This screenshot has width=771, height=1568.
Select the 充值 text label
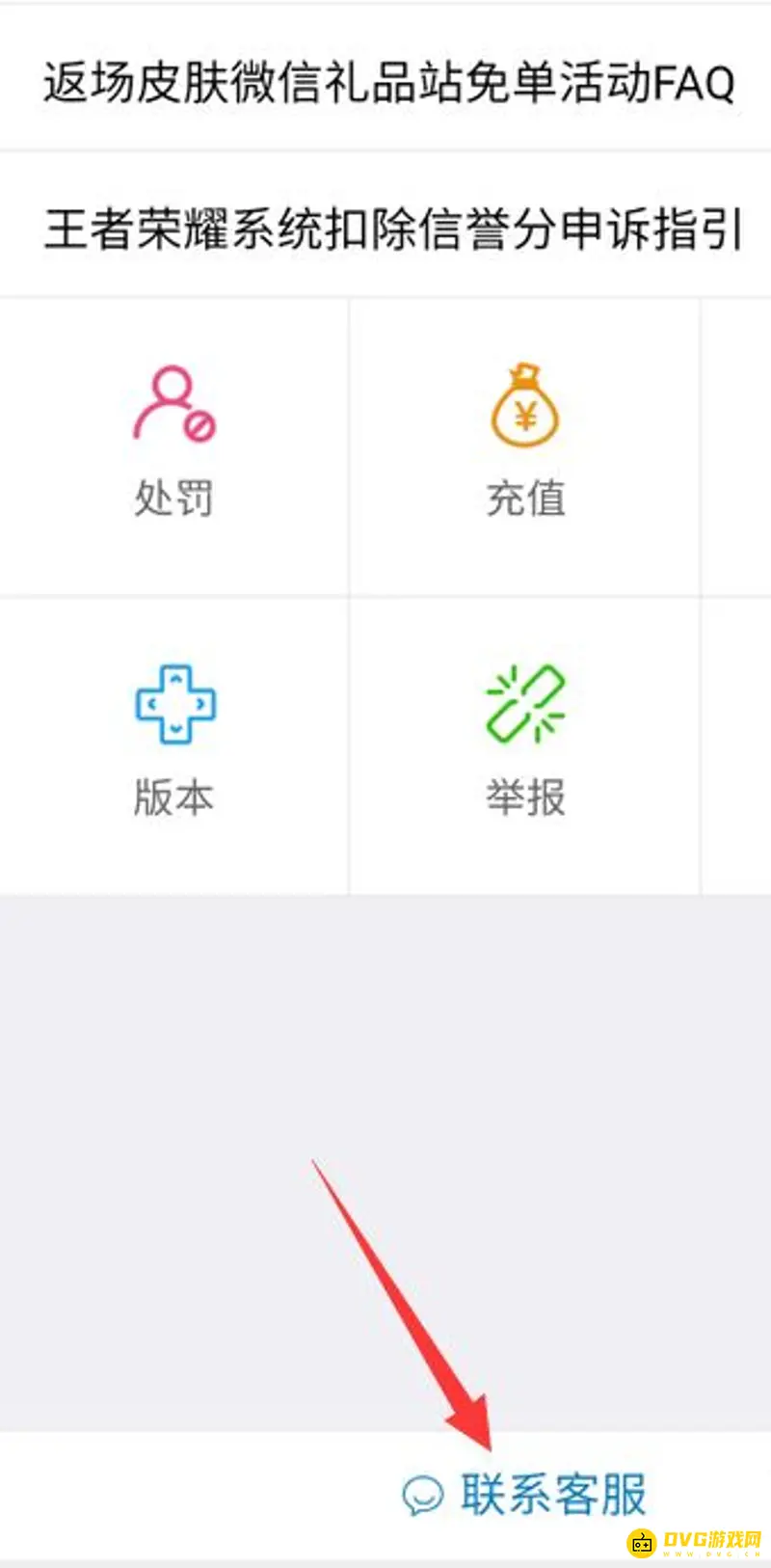coord(525,497)
